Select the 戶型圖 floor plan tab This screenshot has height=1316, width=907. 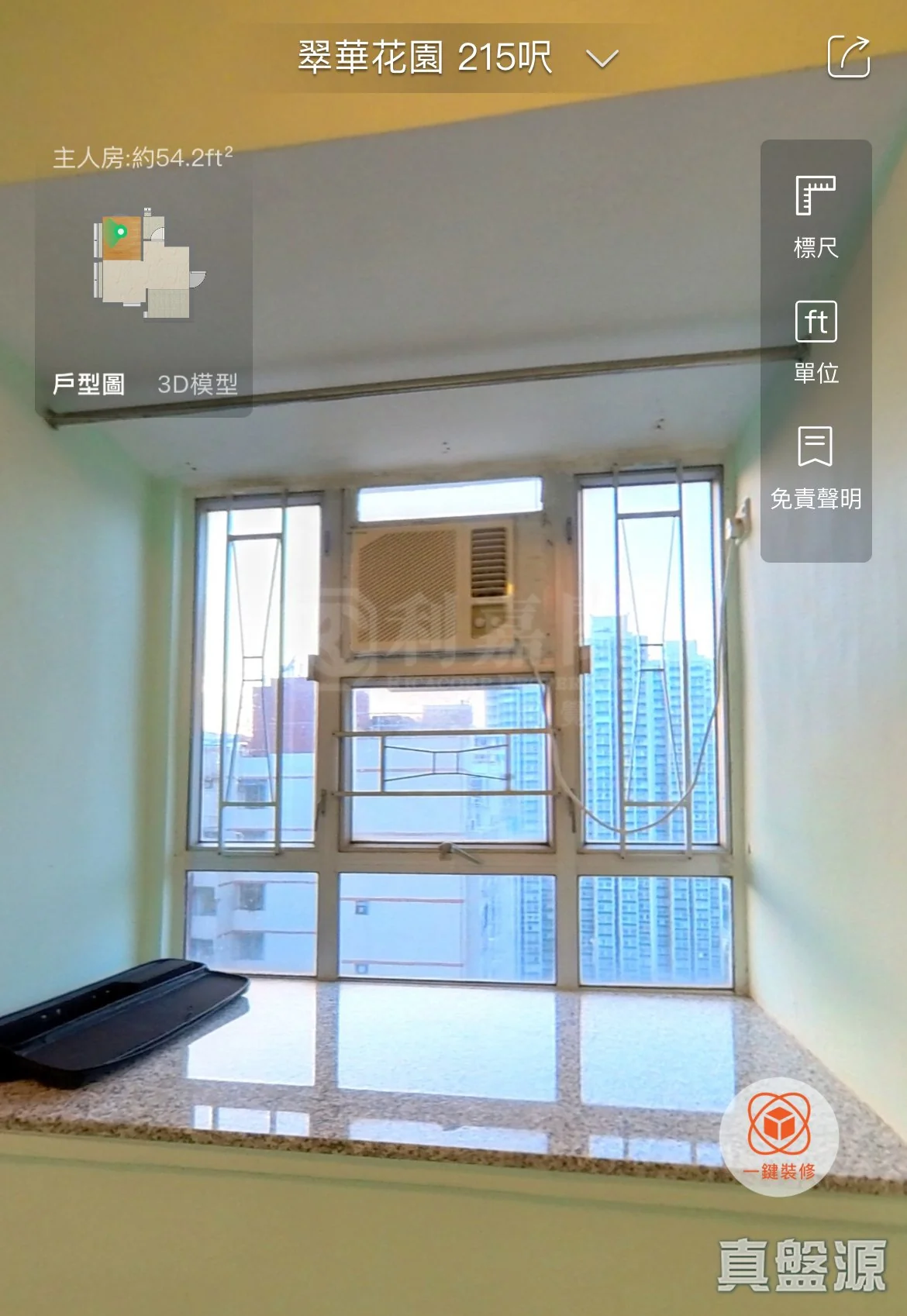(88, 384)
